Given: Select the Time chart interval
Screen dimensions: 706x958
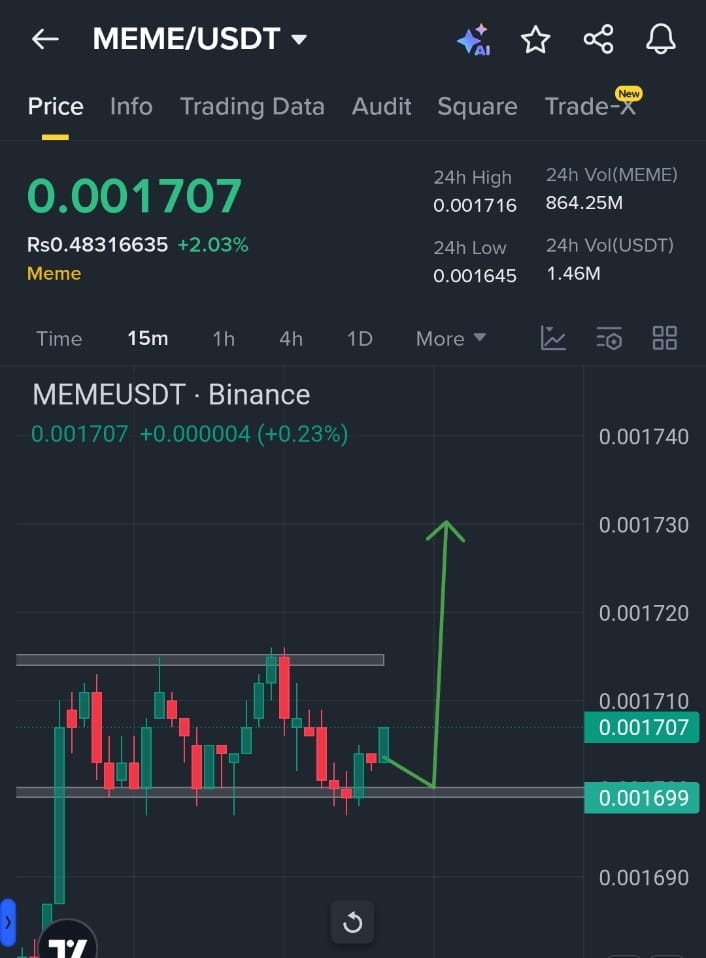Looking at the screenshot, I should point(59,339).
